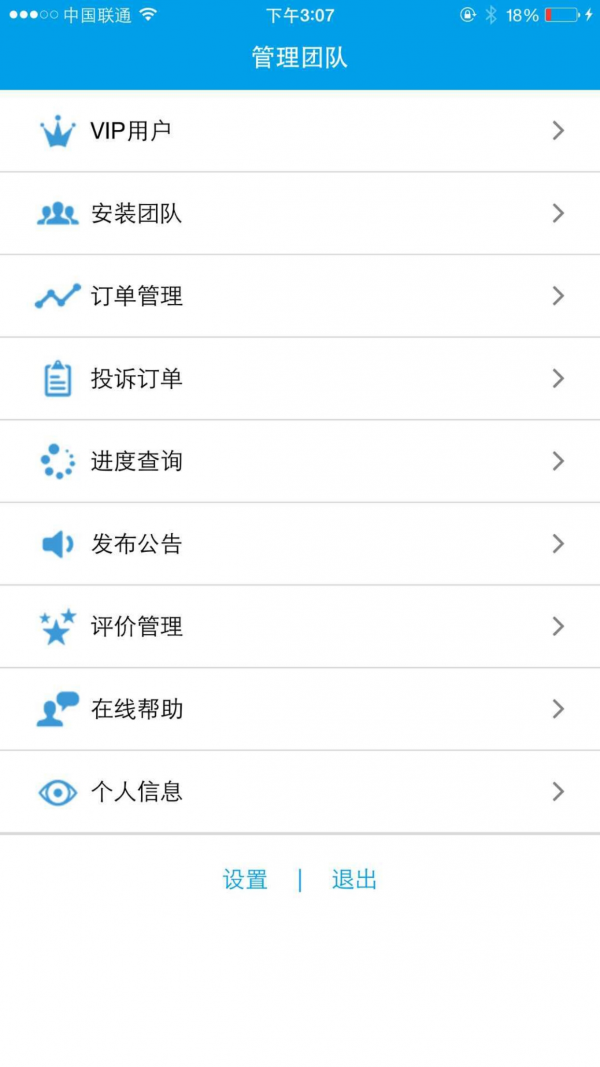Open 评价管理 review management
Image resolution: width=600 pixels, height=1067 pixels.
300,627
